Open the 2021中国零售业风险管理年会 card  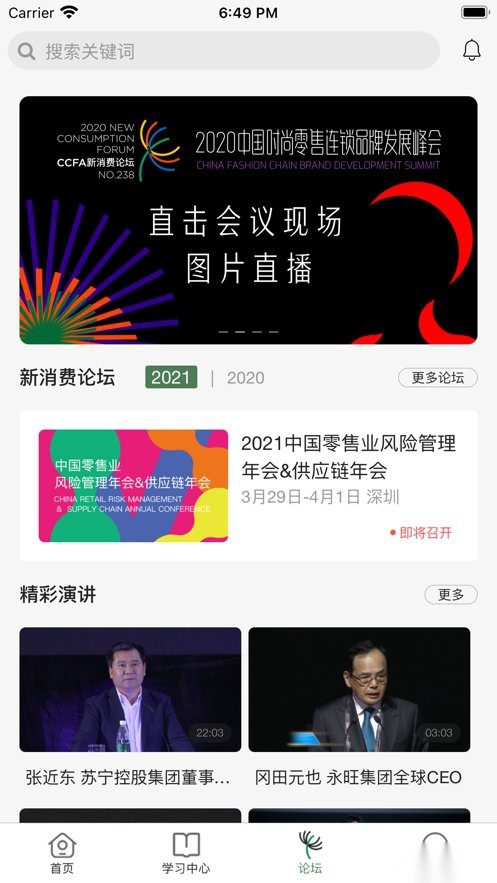[248, 486]
